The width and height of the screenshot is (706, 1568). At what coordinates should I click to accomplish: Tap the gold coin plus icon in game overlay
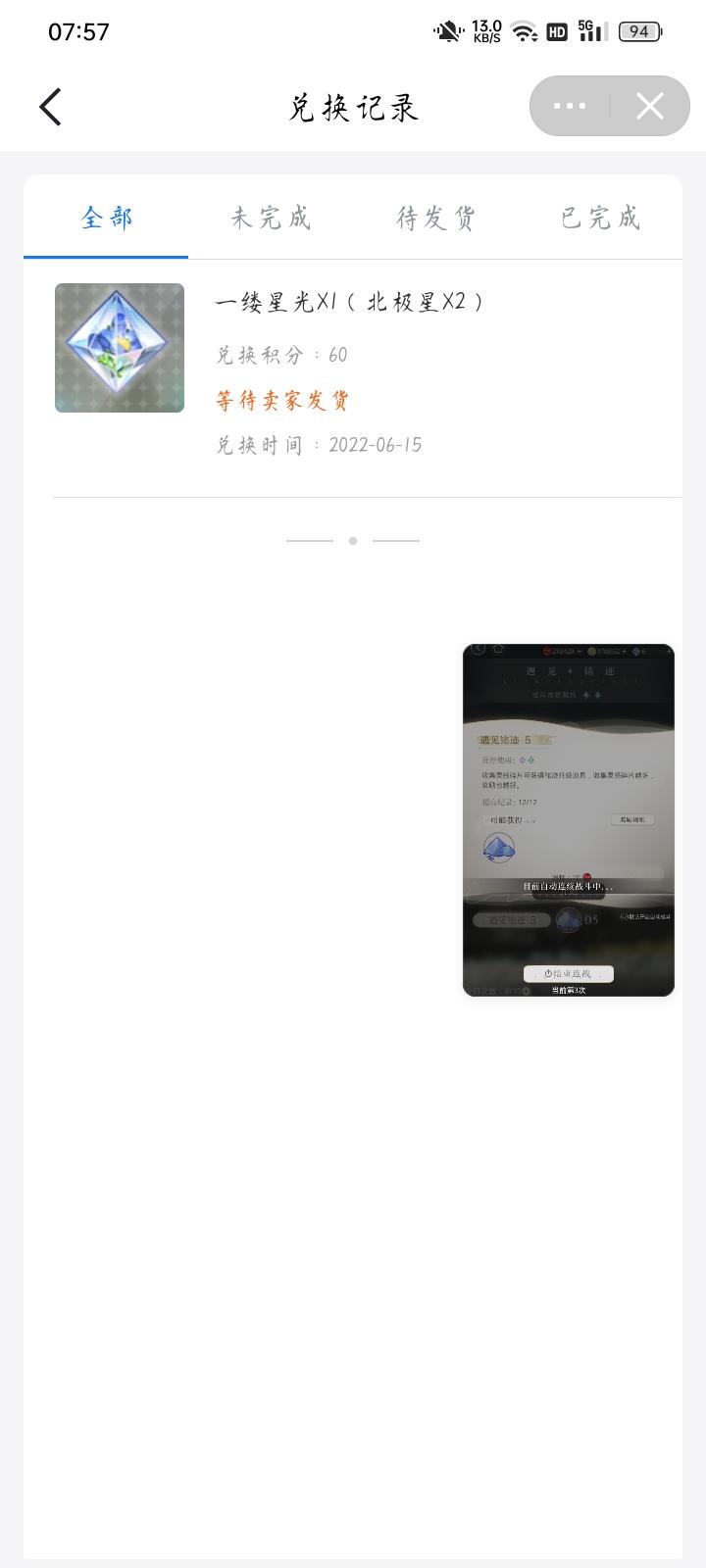(624, 652)
